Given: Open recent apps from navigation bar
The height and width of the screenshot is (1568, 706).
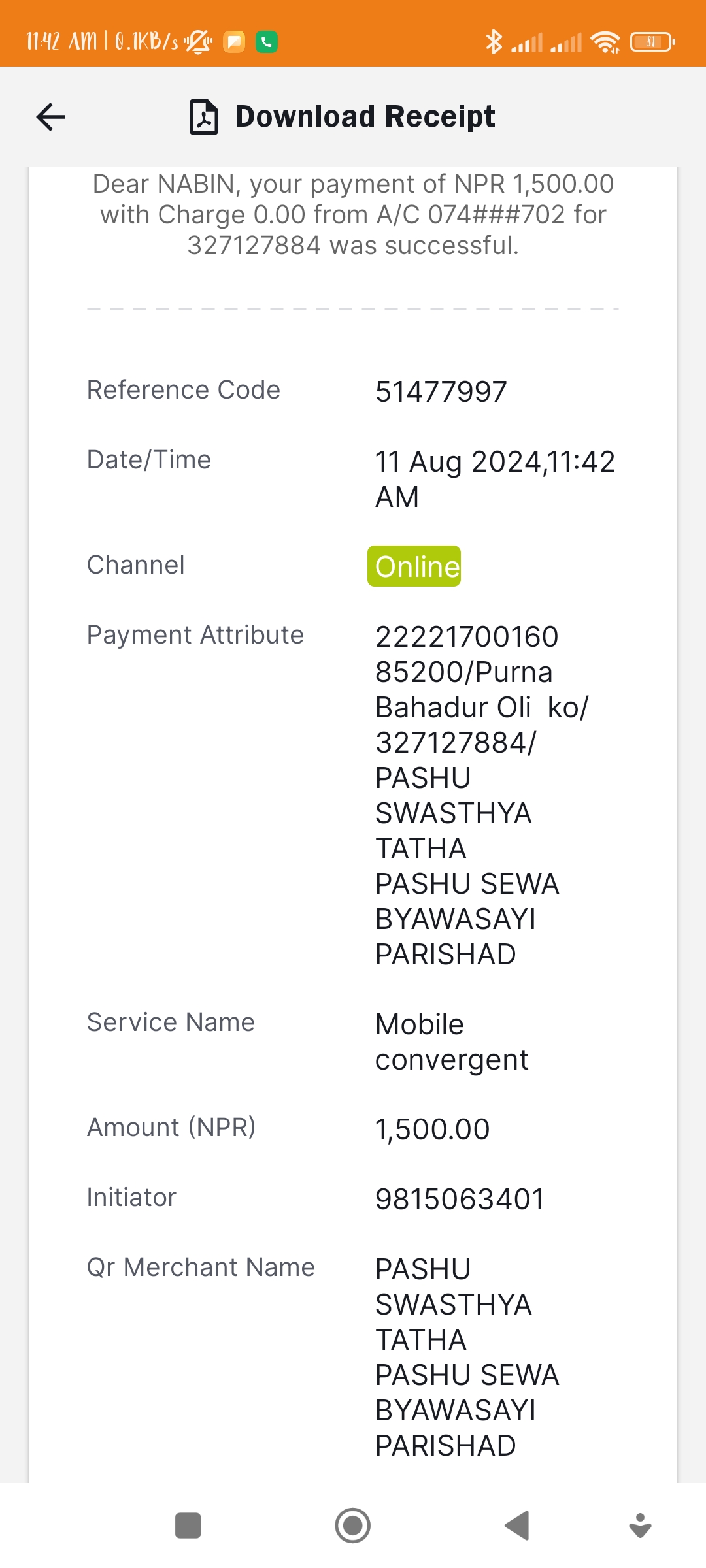Looking at the screenshot, I should 188,1526.
